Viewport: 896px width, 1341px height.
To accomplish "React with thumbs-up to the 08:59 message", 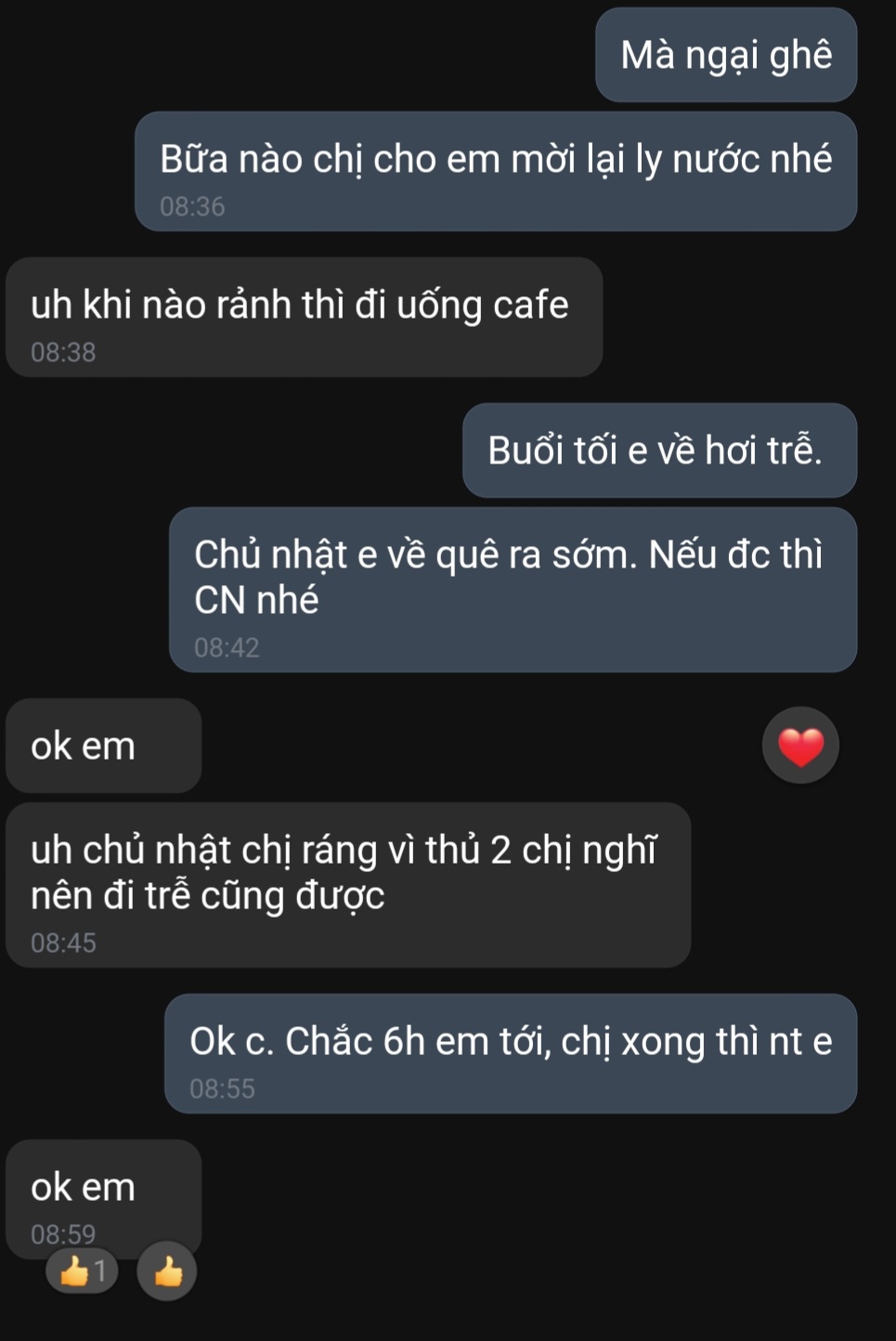I will 167,1271.
